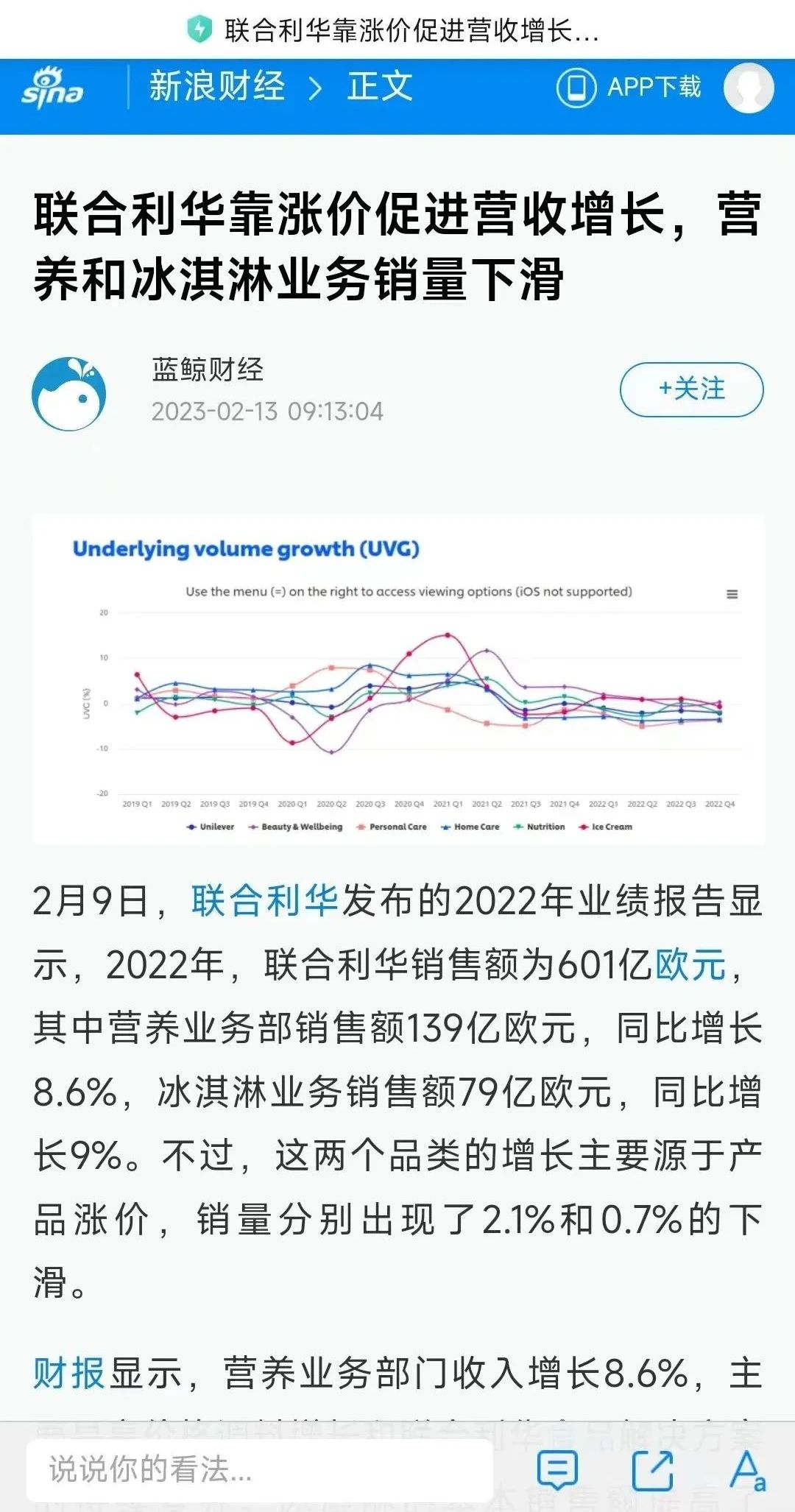Open the 联合利华 link in article
The height and width of the screenshot is (1512, 795).
[x=264, y=901]
